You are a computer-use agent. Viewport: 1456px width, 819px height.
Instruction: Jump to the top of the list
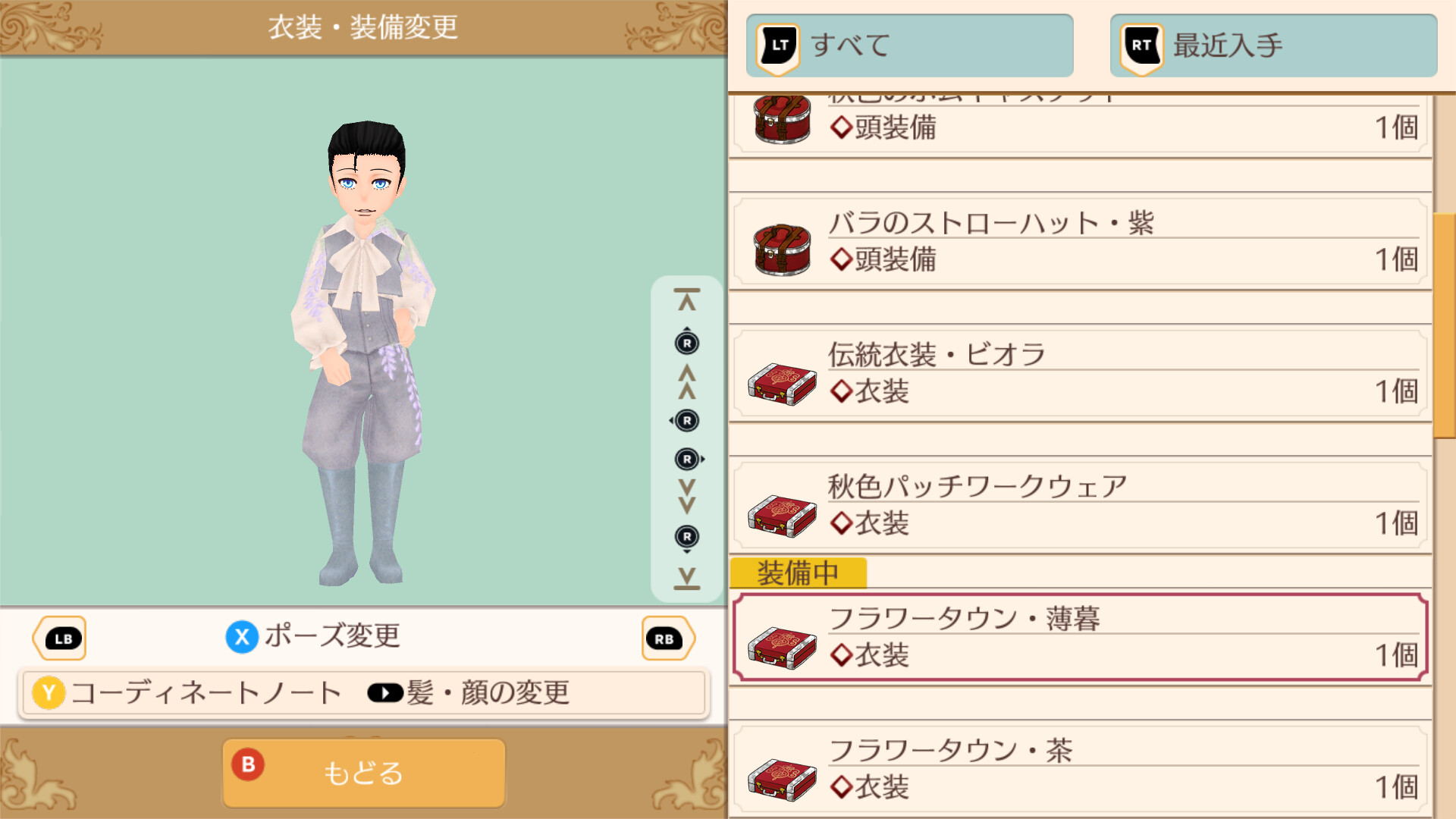click(x=687, y=300)
